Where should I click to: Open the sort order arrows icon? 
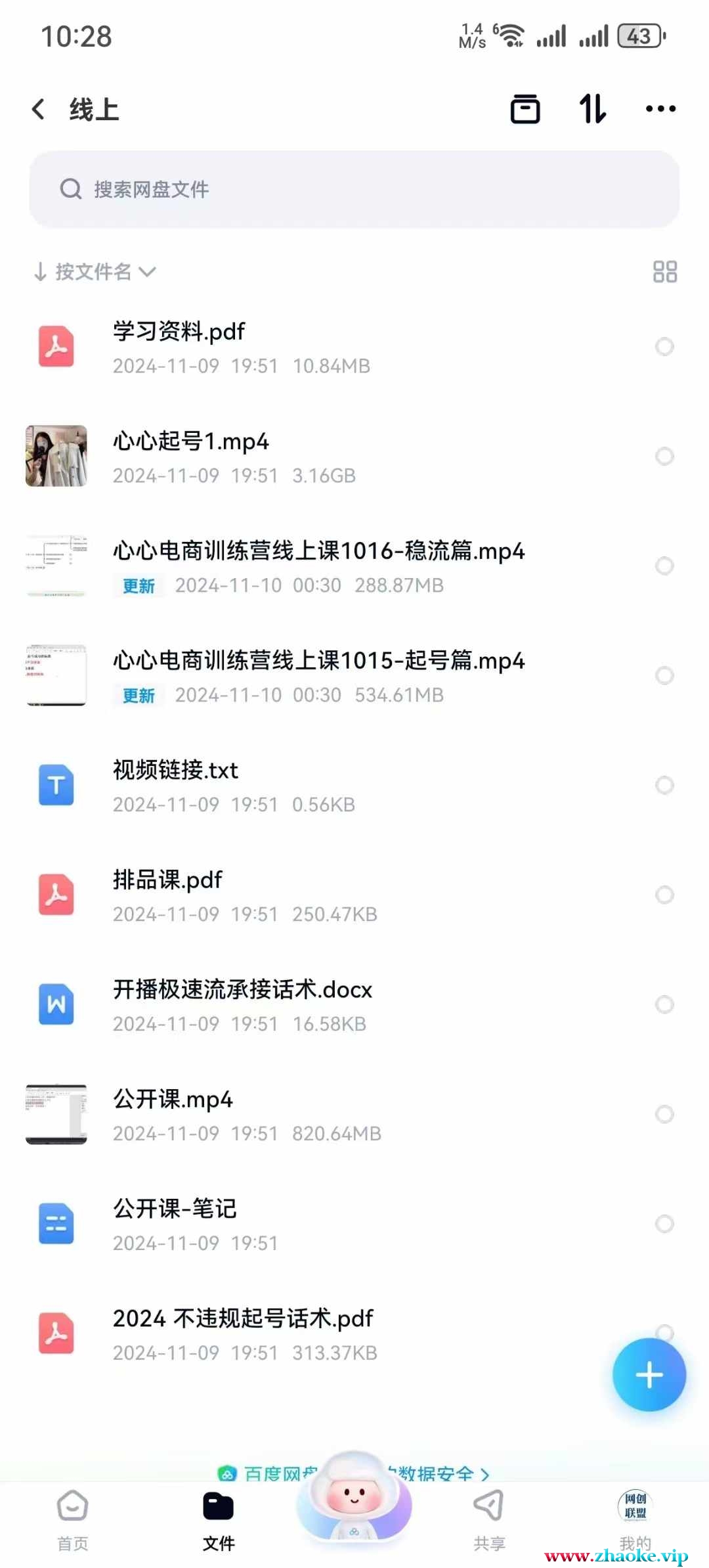pos(592,109)
